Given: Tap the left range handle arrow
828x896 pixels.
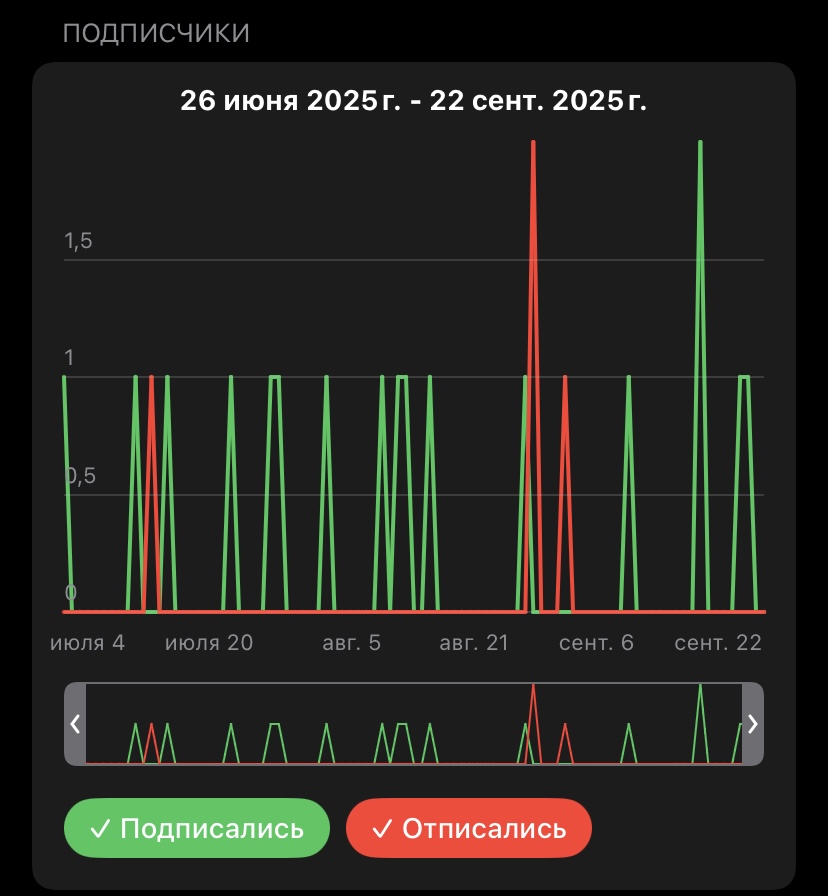Looking at the screenshot, I should (75, 724).
